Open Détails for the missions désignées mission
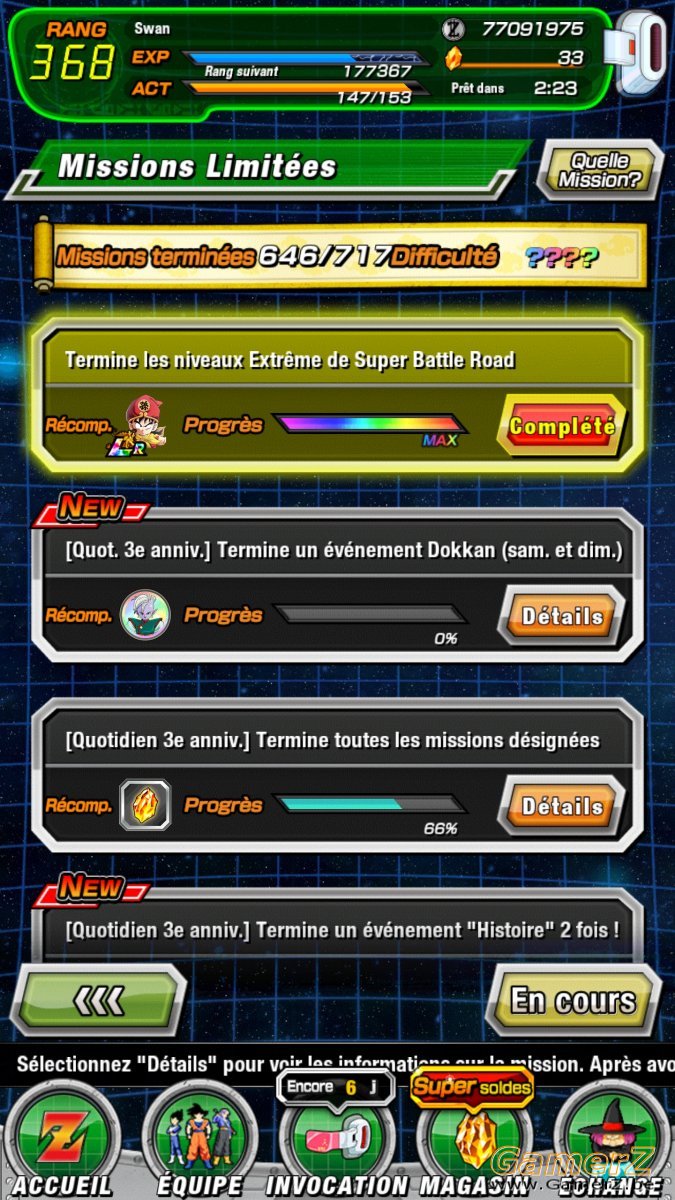Image resolution: width=675 pixels, height=1200 pixels. pos(563,806)
